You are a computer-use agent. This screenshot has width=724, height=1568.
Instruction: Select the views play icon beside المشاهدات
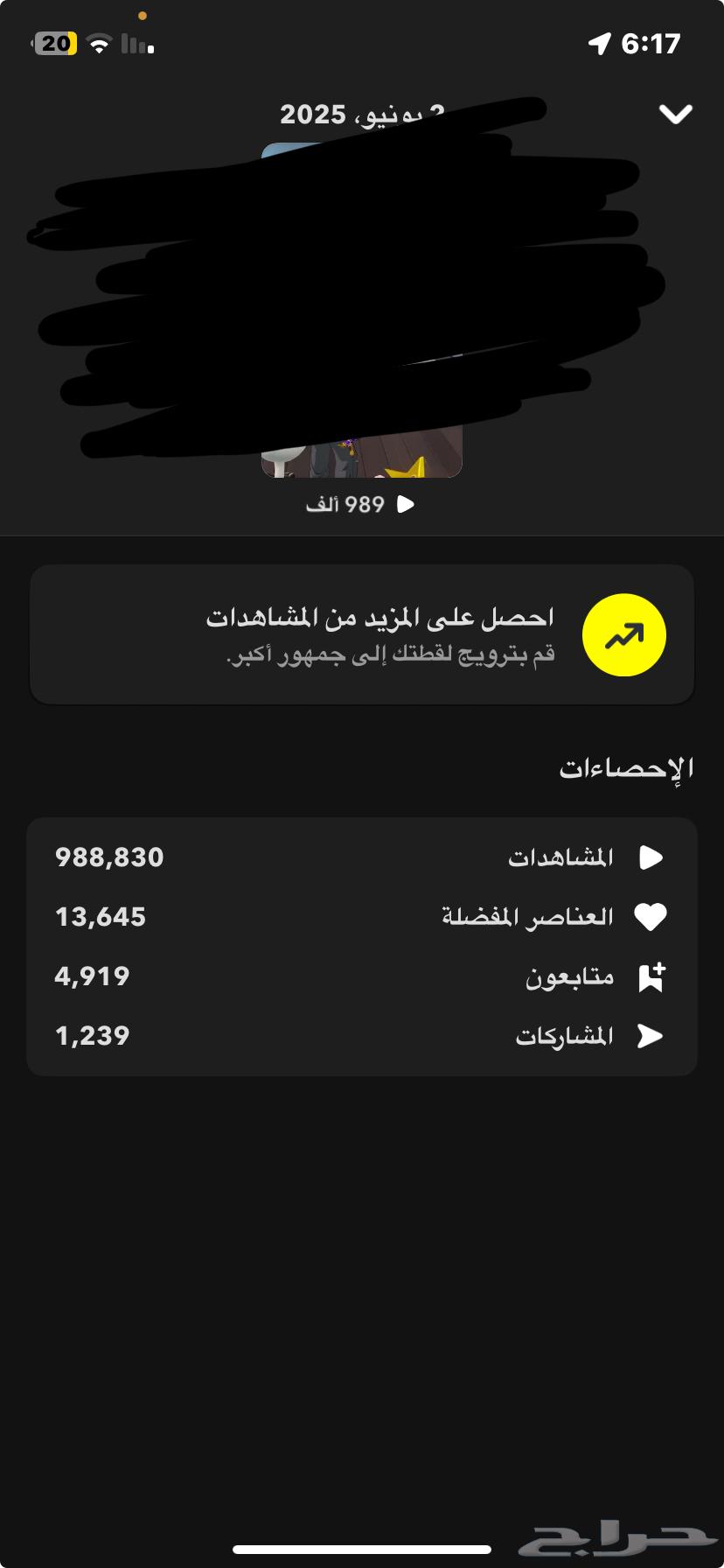[651, 857]
